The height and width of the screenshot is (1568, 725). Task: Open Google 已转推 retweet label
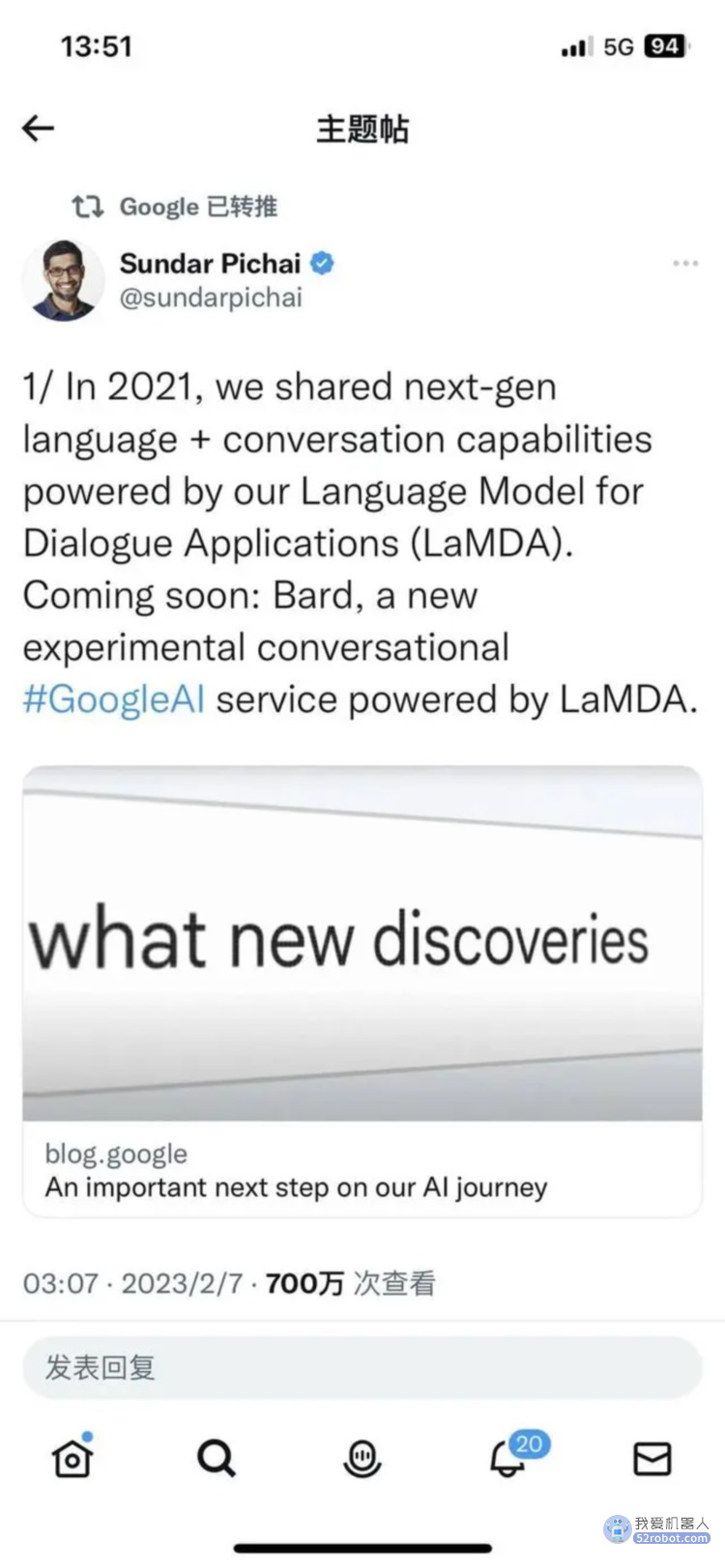[197, 207]
